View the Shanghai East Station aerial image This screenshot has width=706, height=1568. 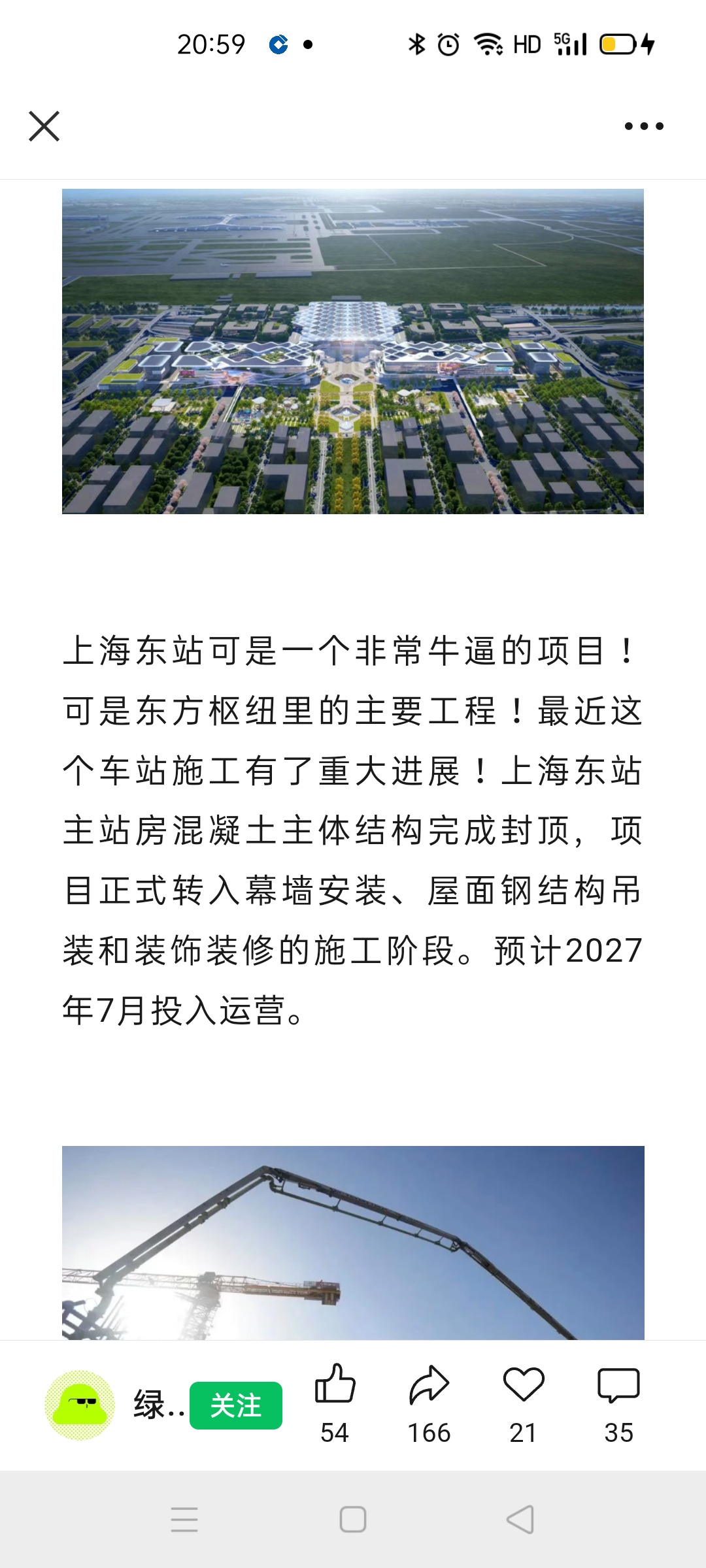(353, 351)
